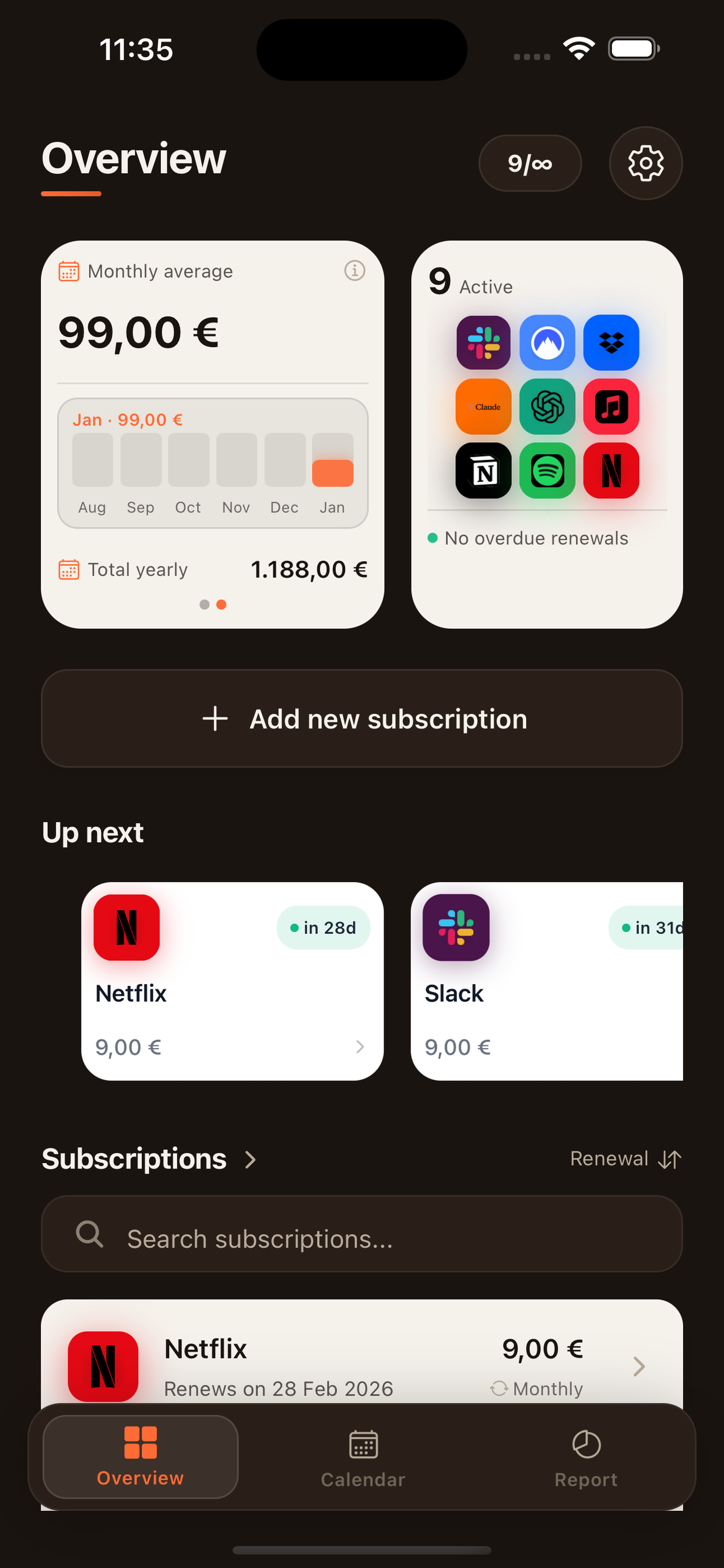
Task: Tap the Apple Music icon in the Active grid
Action: (x=611, y=407)
